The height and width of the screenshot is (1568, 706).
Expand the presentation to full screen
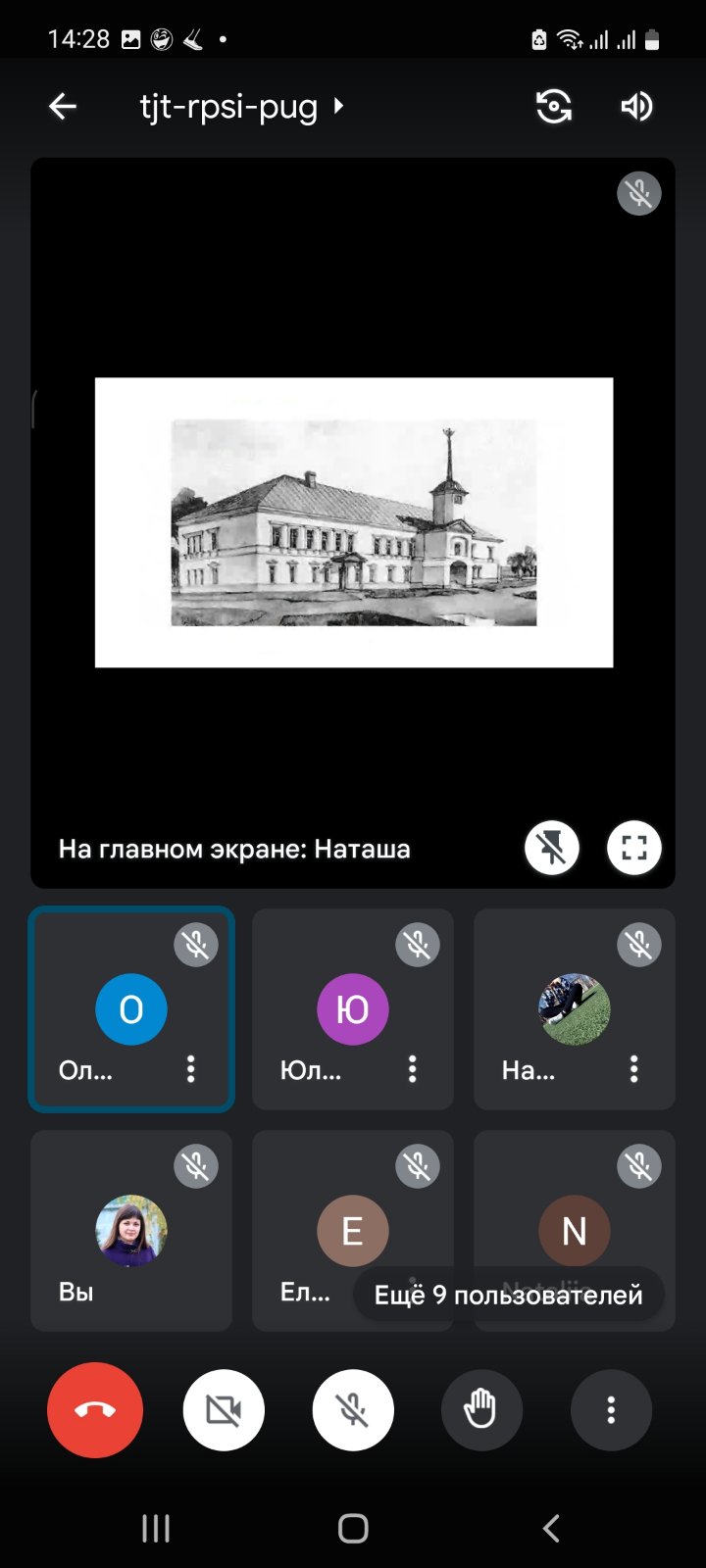point(634,848)
